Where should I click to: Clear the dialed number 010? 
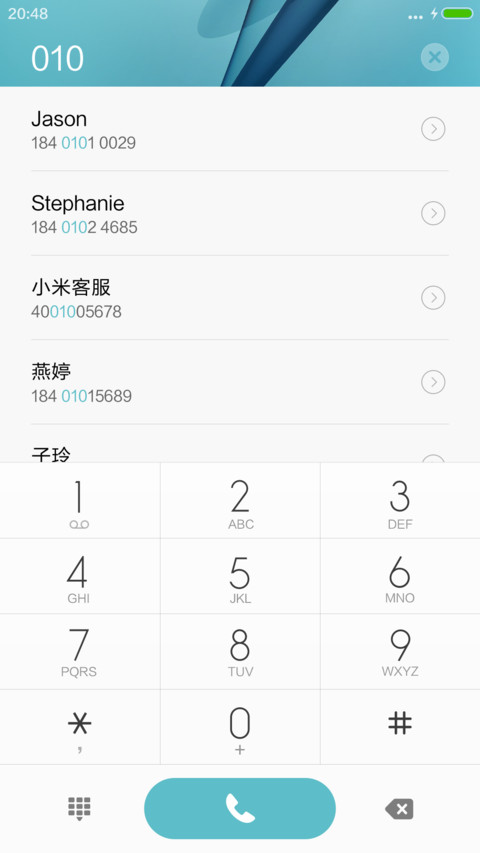pos(434,57)
